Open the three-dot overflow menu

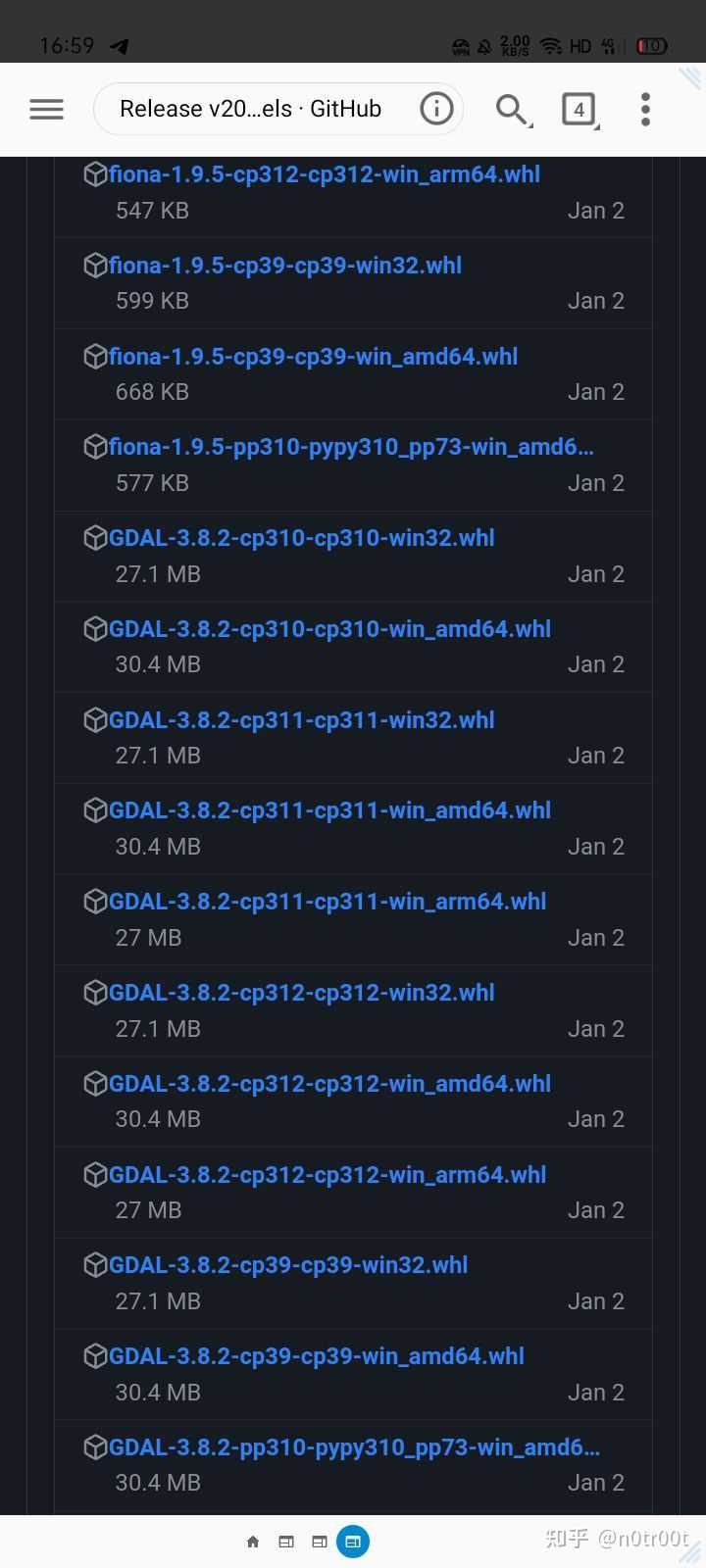pos(644,109)
